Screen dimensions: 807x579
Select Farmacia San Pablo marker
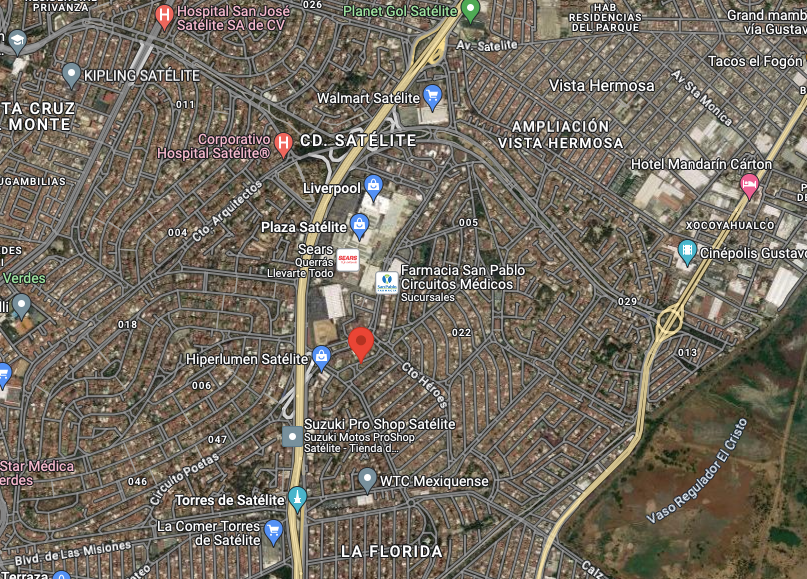click(x=387, y=283)
